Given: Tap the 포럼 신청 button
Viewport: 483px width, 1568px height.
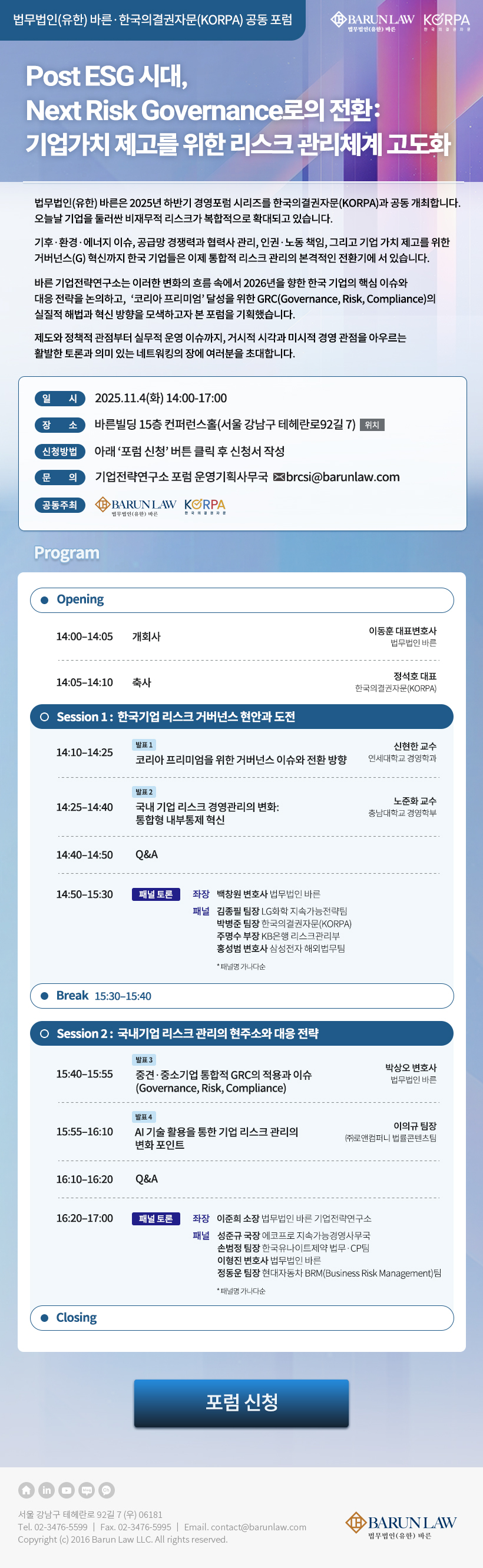Looking at the screenshot, I should pyautogui.click(x=241, y=1403).
